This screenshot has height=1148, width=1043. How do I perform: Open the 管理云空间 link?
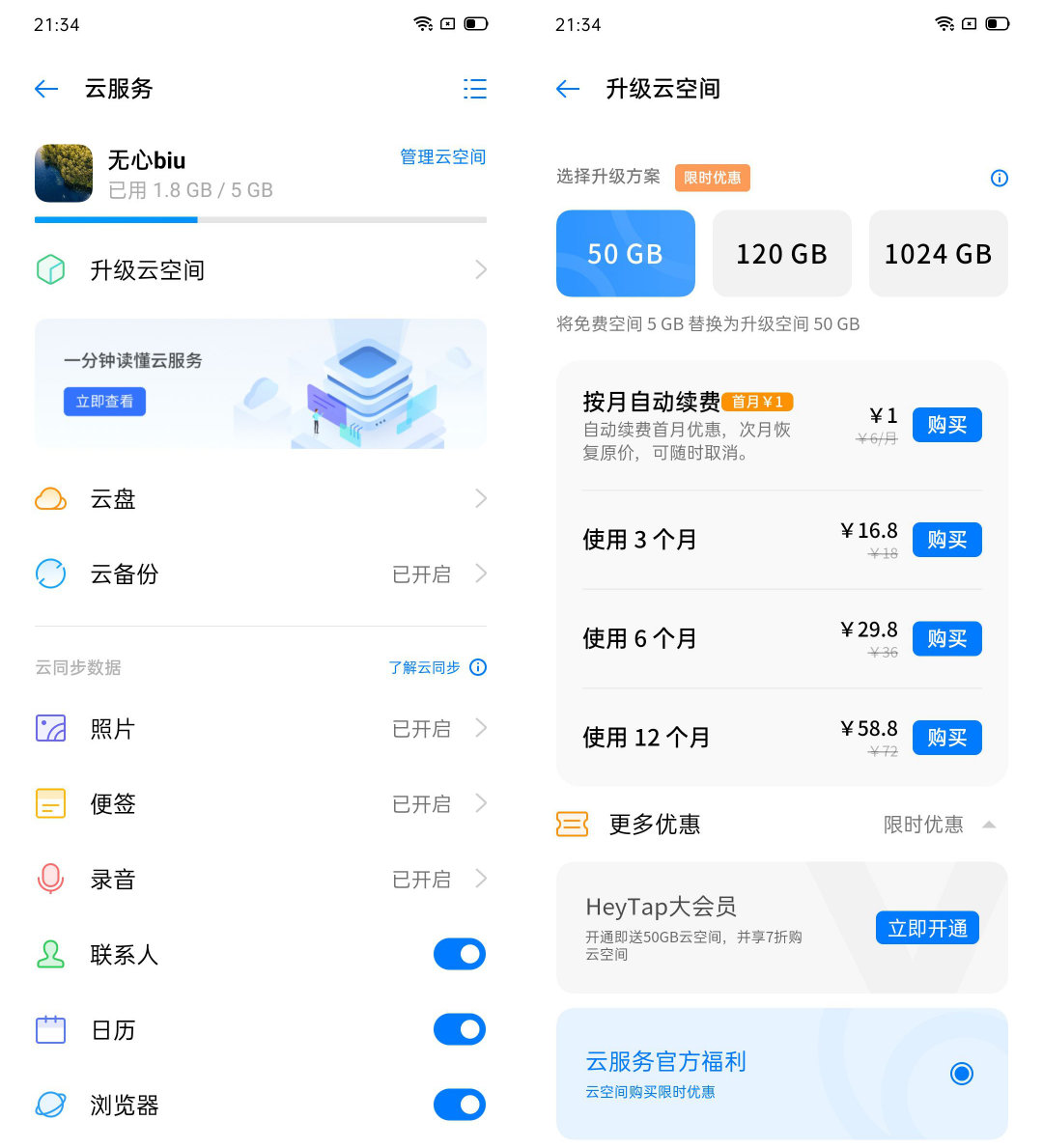click(442, 157)
